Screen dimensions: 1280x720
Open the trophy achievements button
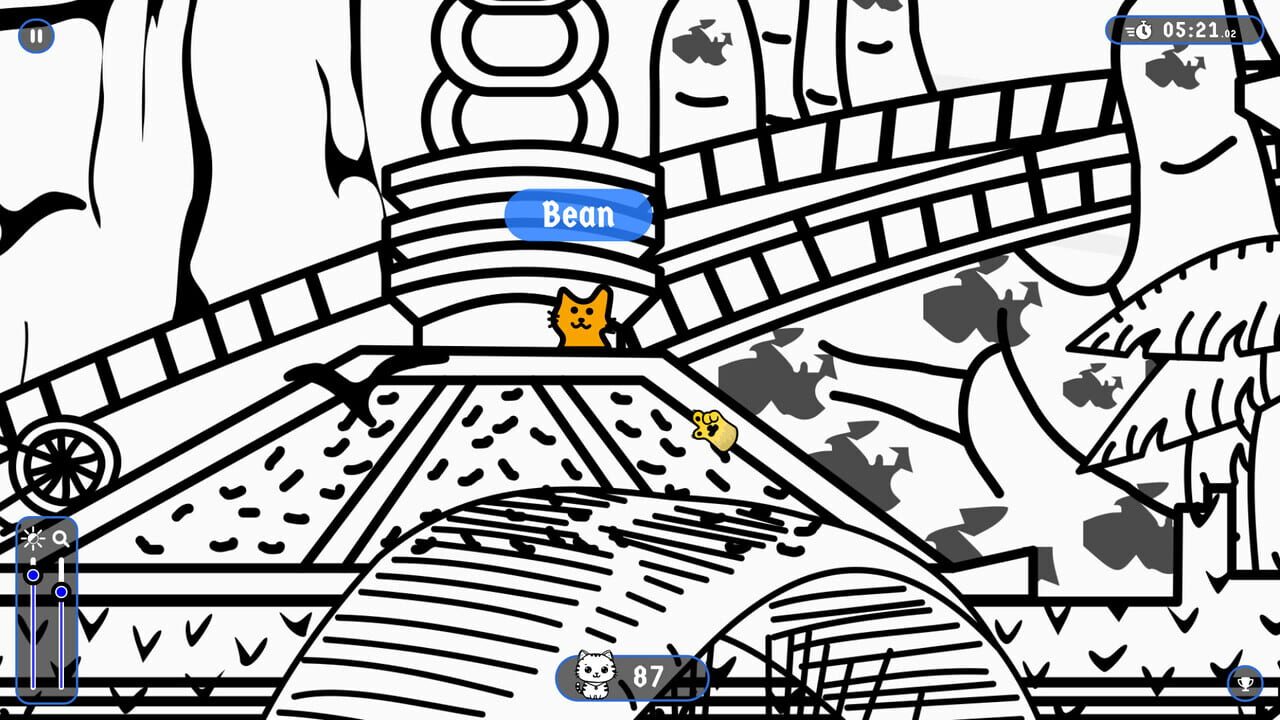[x=1245, y=683]
